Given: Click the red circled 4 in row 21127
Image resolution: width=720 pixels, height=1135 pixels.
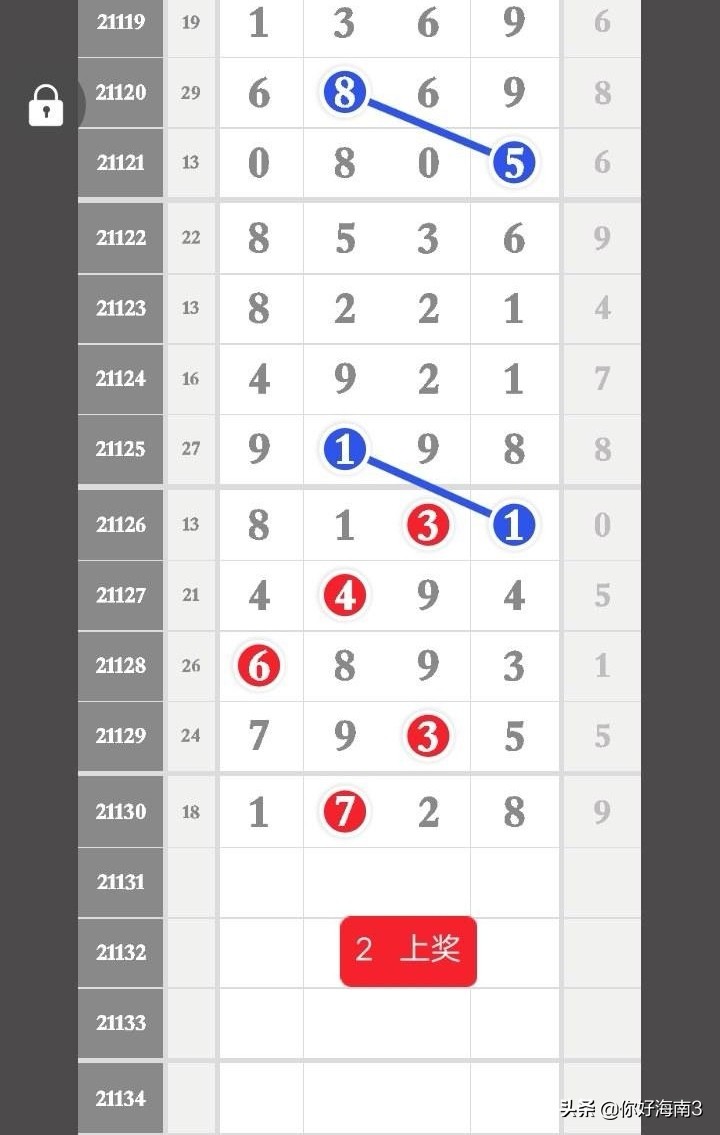Looking at the screenshot, I should tap(344, 595).
